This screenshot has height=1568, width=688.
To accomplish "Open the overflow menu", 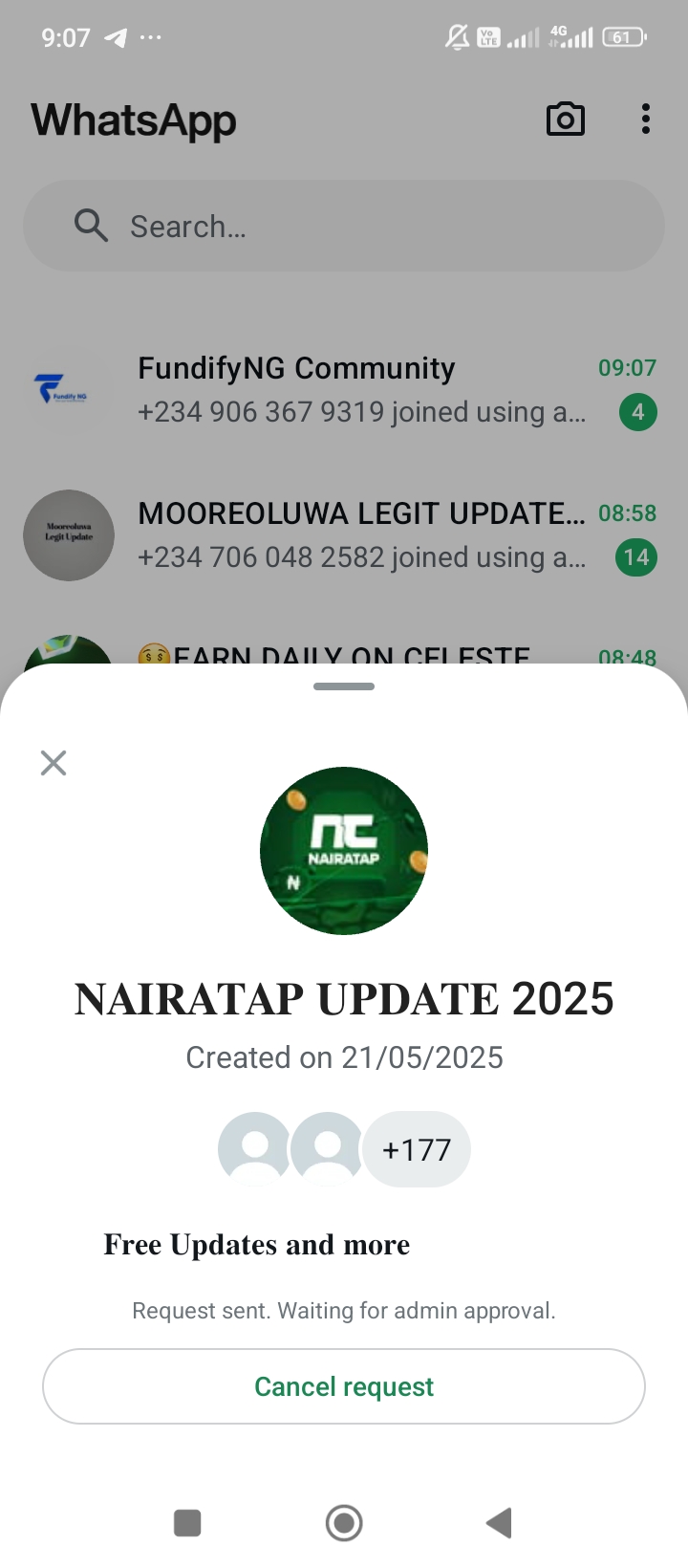I will pyautogui.click(x=646, y=120).
